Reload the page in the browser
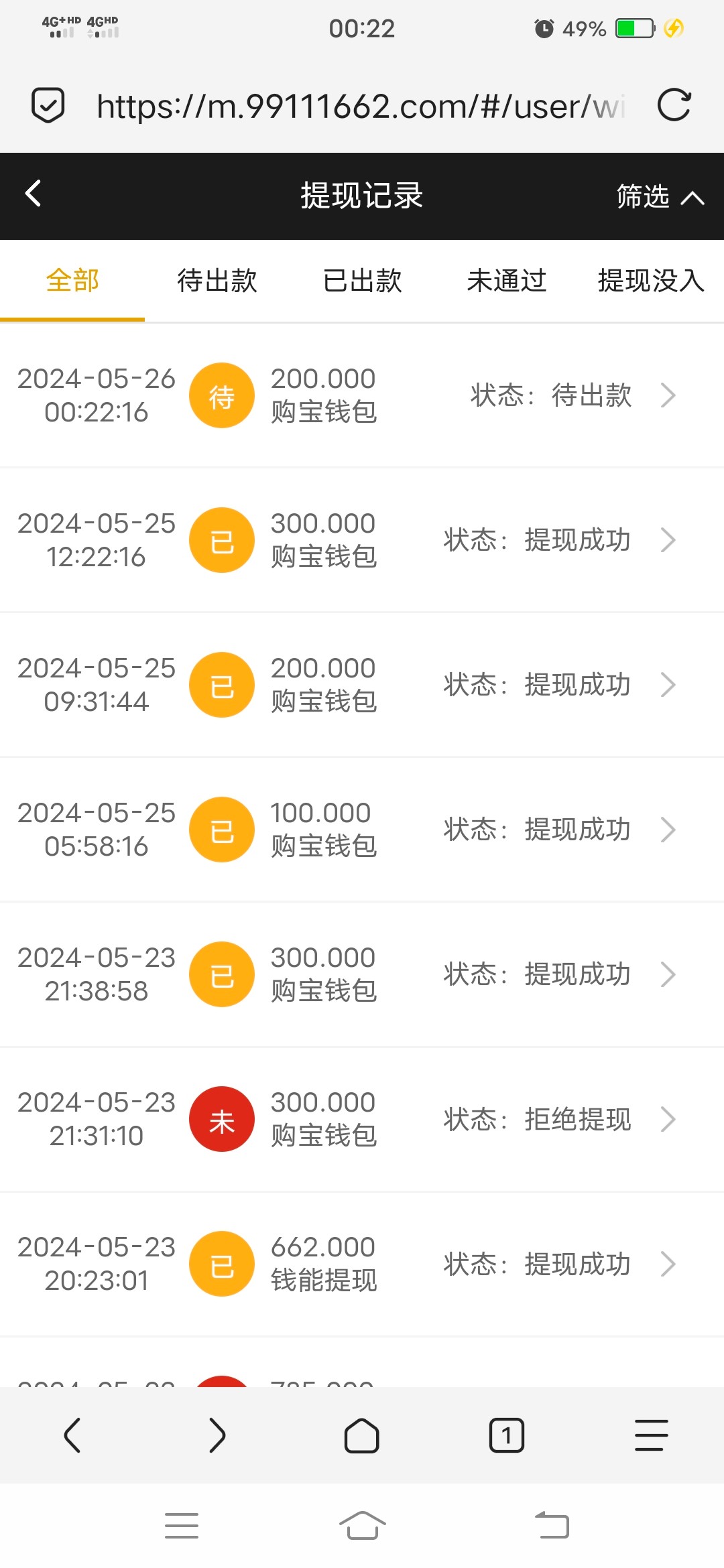The width and height of the screenshot is (724, 1568). [x=674, y=105]
